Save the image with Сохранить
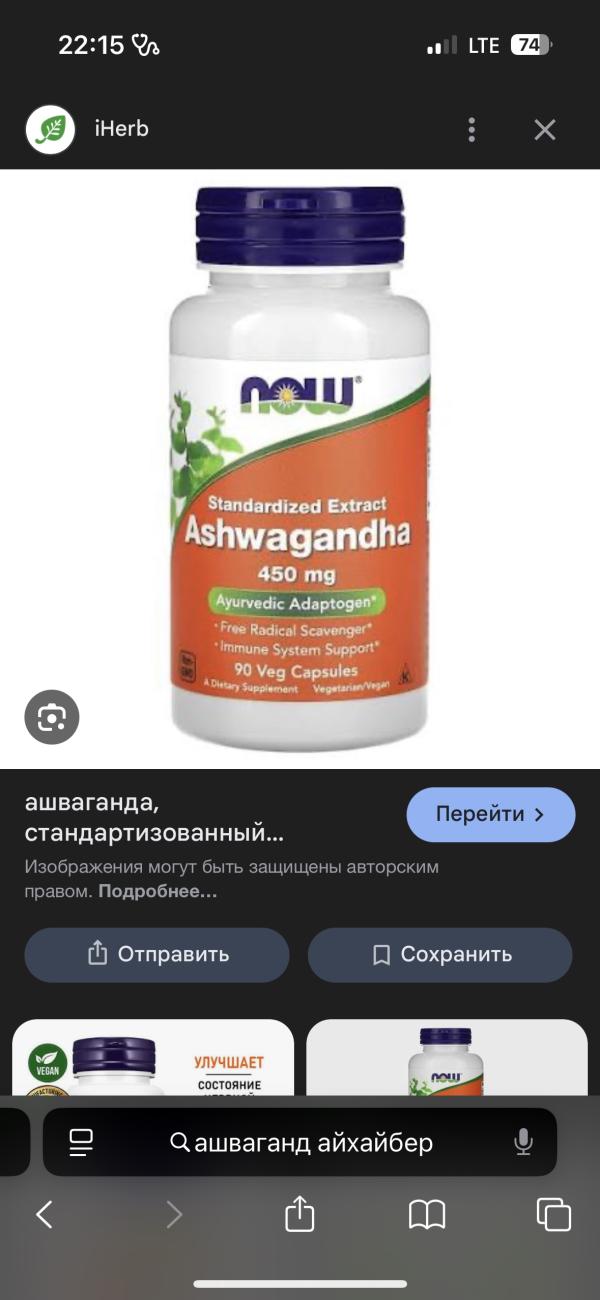 [440, 955]
